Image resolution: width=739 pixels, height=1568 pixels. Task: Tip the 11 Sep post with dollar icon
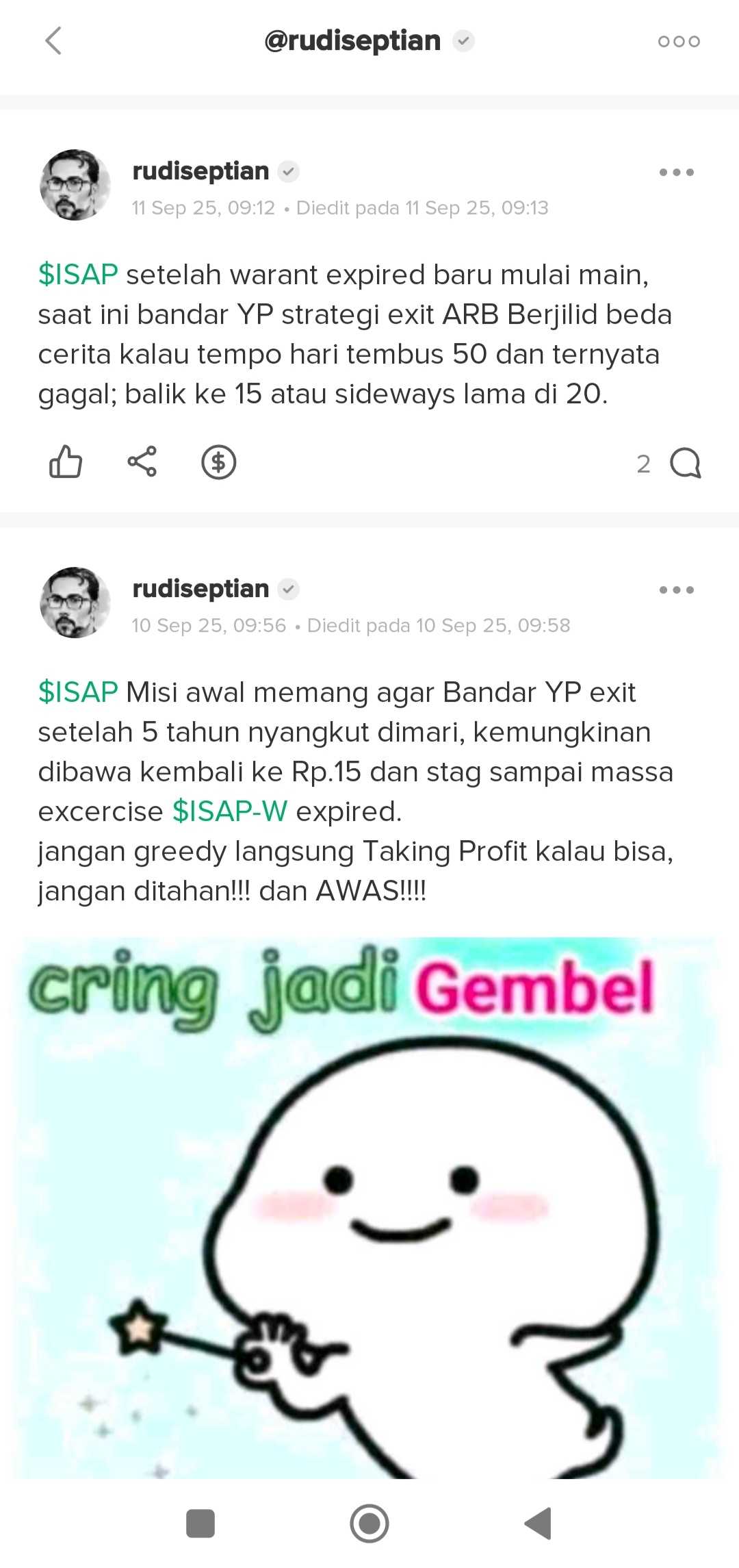click(219, 462)
